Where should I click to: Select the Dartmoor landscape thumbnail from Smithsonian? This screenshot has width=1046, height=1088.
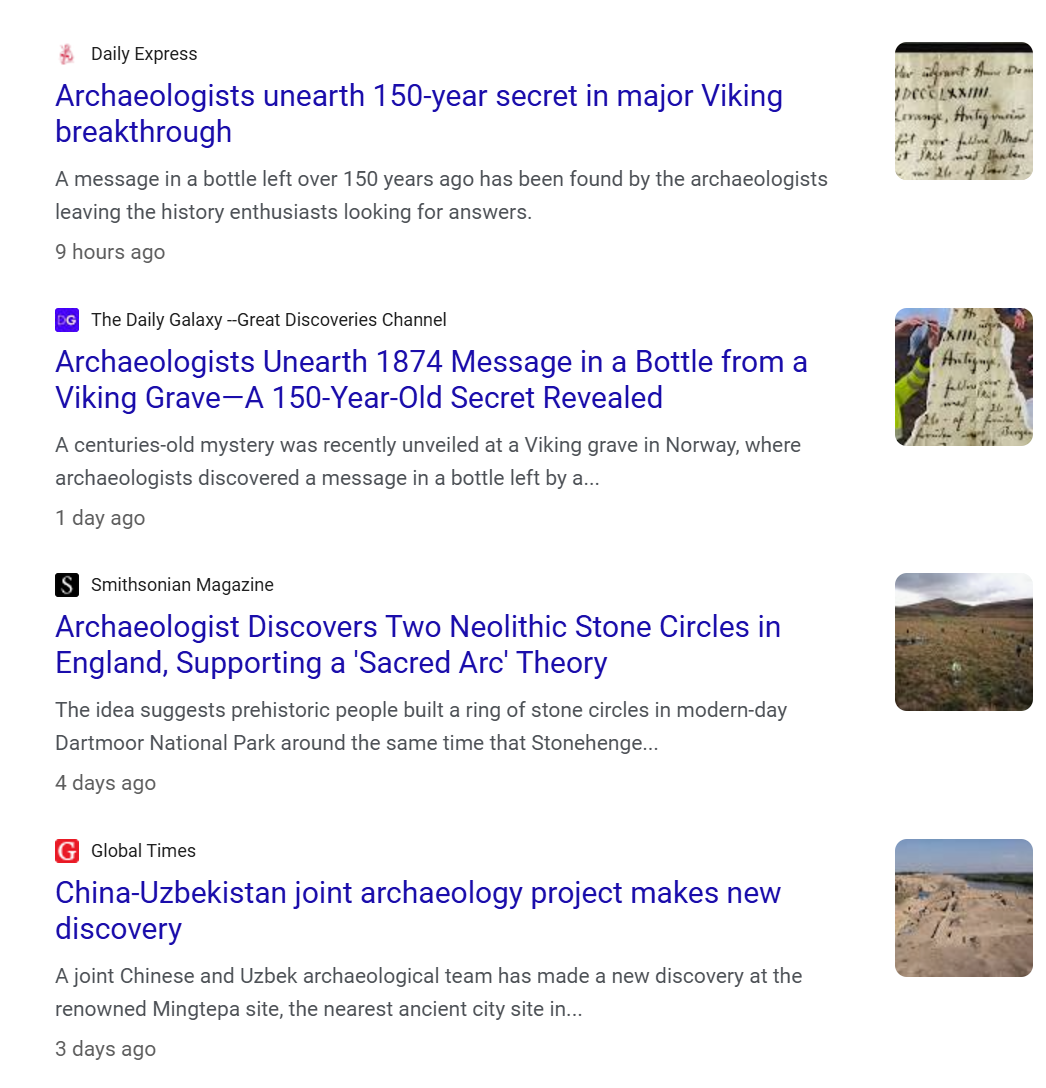(963, 642)
